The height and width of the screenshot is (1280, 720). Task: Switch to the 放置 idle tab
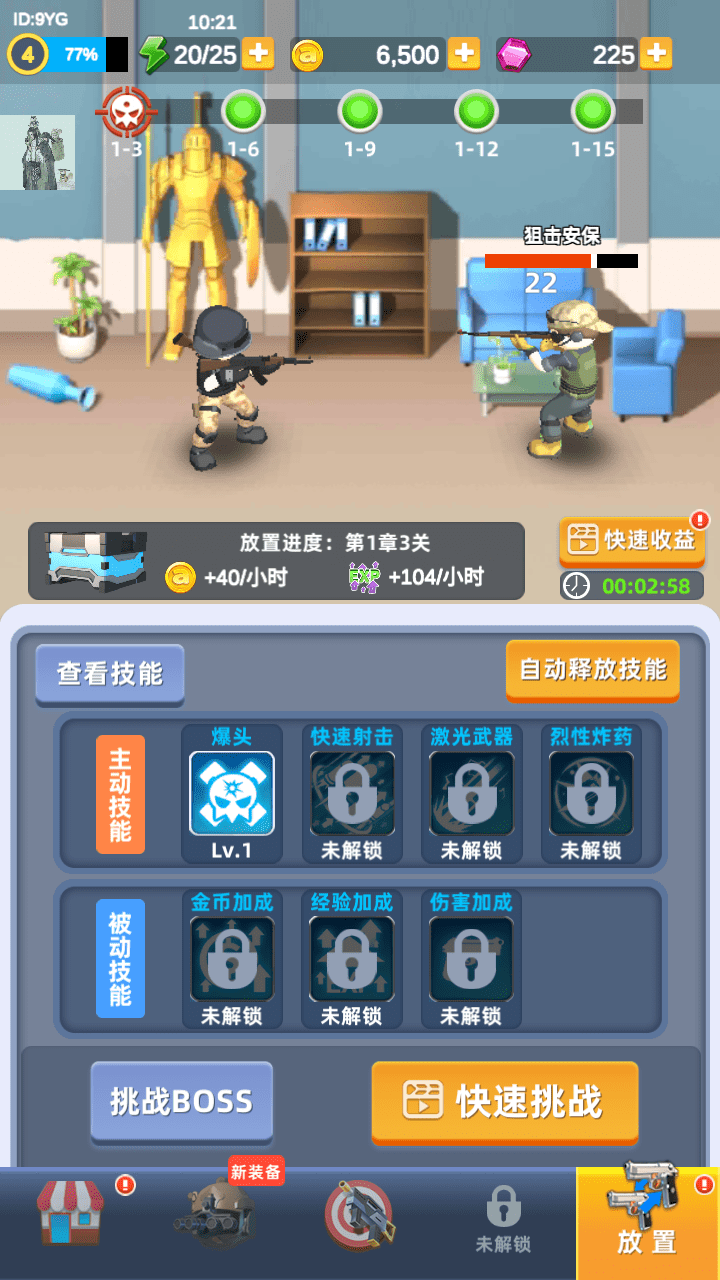[x=647, y=1223]
